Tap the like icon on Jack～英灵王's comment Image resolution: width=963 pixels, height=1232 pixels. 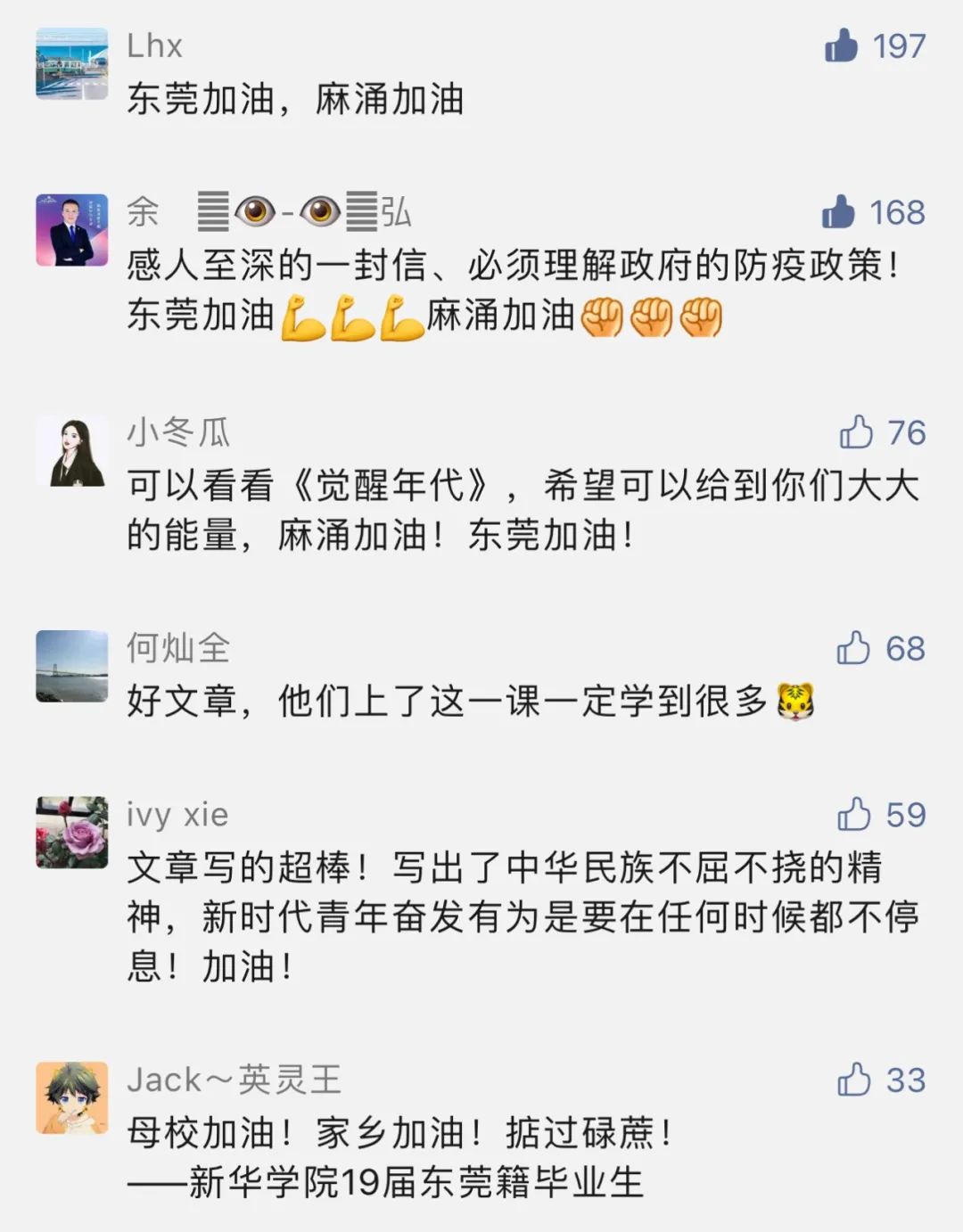[x=856, y=1079]
